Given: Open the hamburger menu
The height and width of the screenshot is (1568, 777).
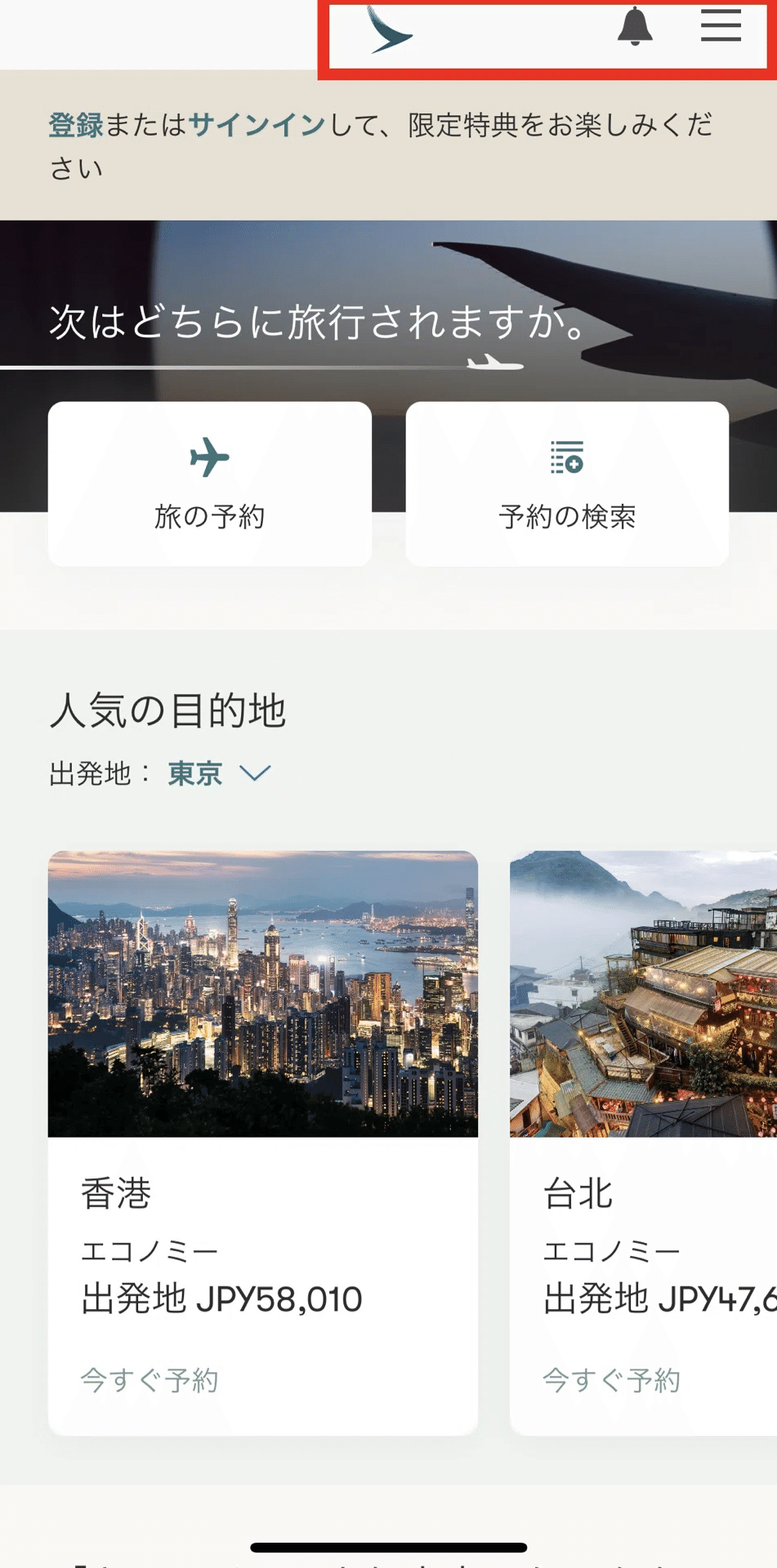Looking at the screenshot, I should pyautogui.click(x=721, y=26).
